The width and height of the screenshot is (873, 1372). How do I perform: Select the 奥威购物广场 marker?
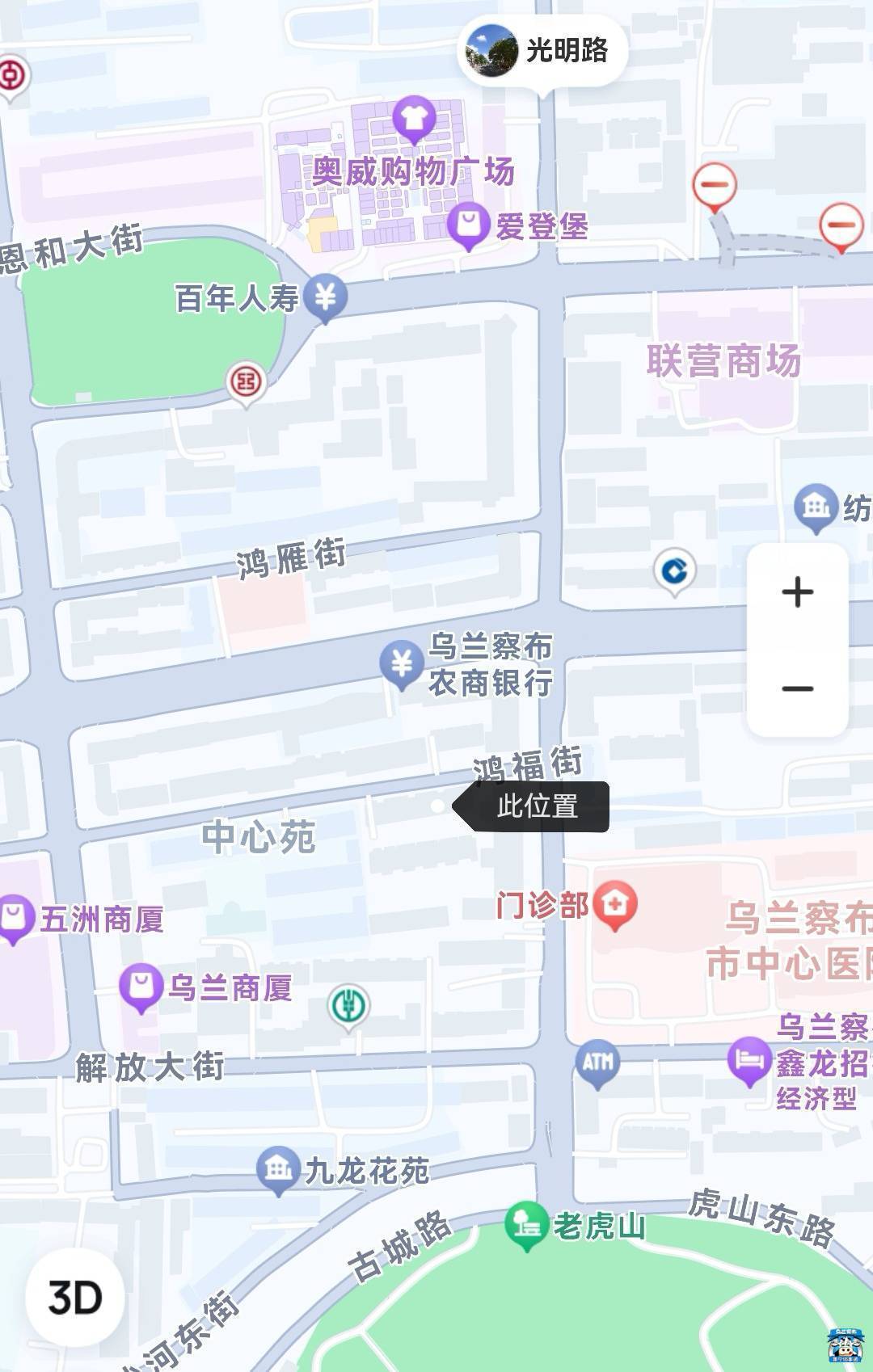click(x=414, y=120)
